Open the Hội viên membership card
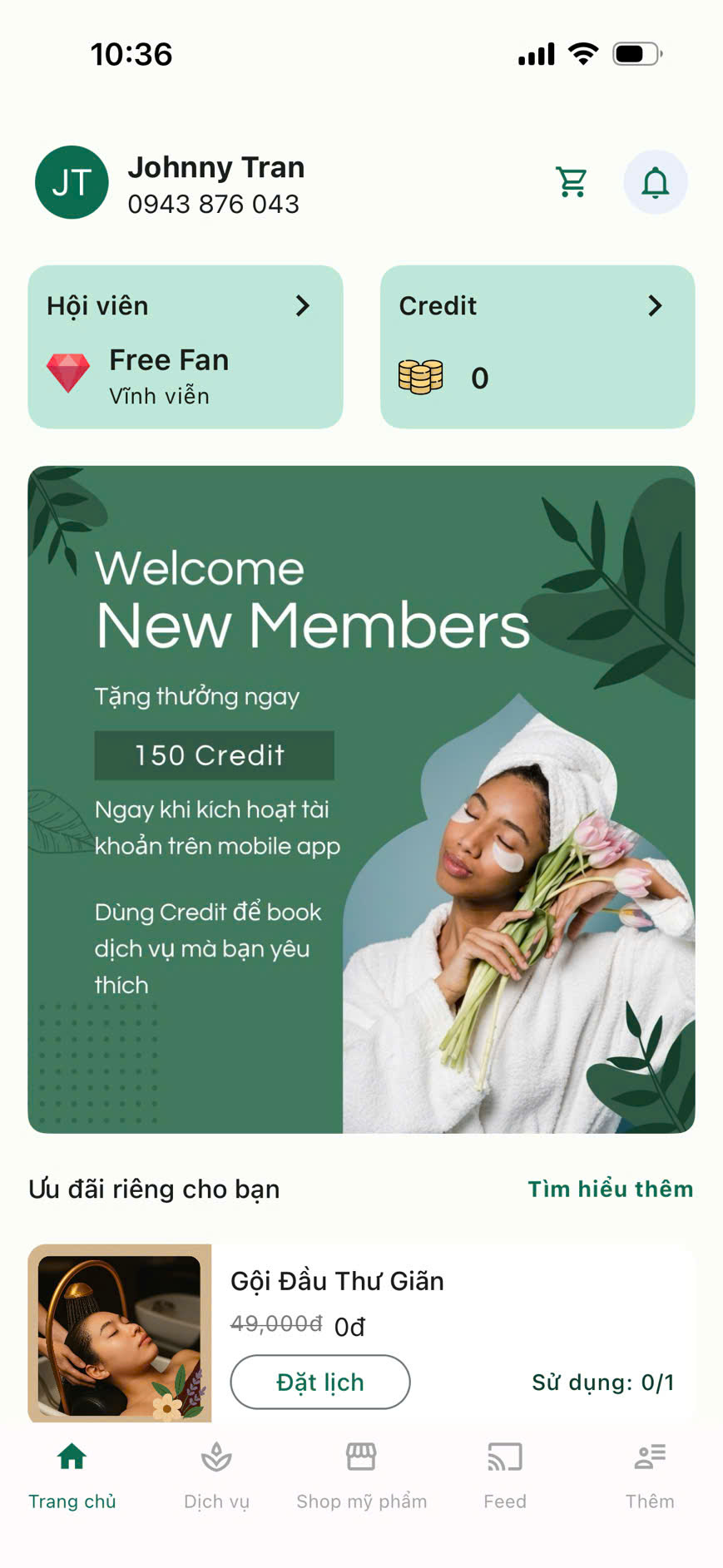This screenshot has height=1568, width=723. pos(186,347)
